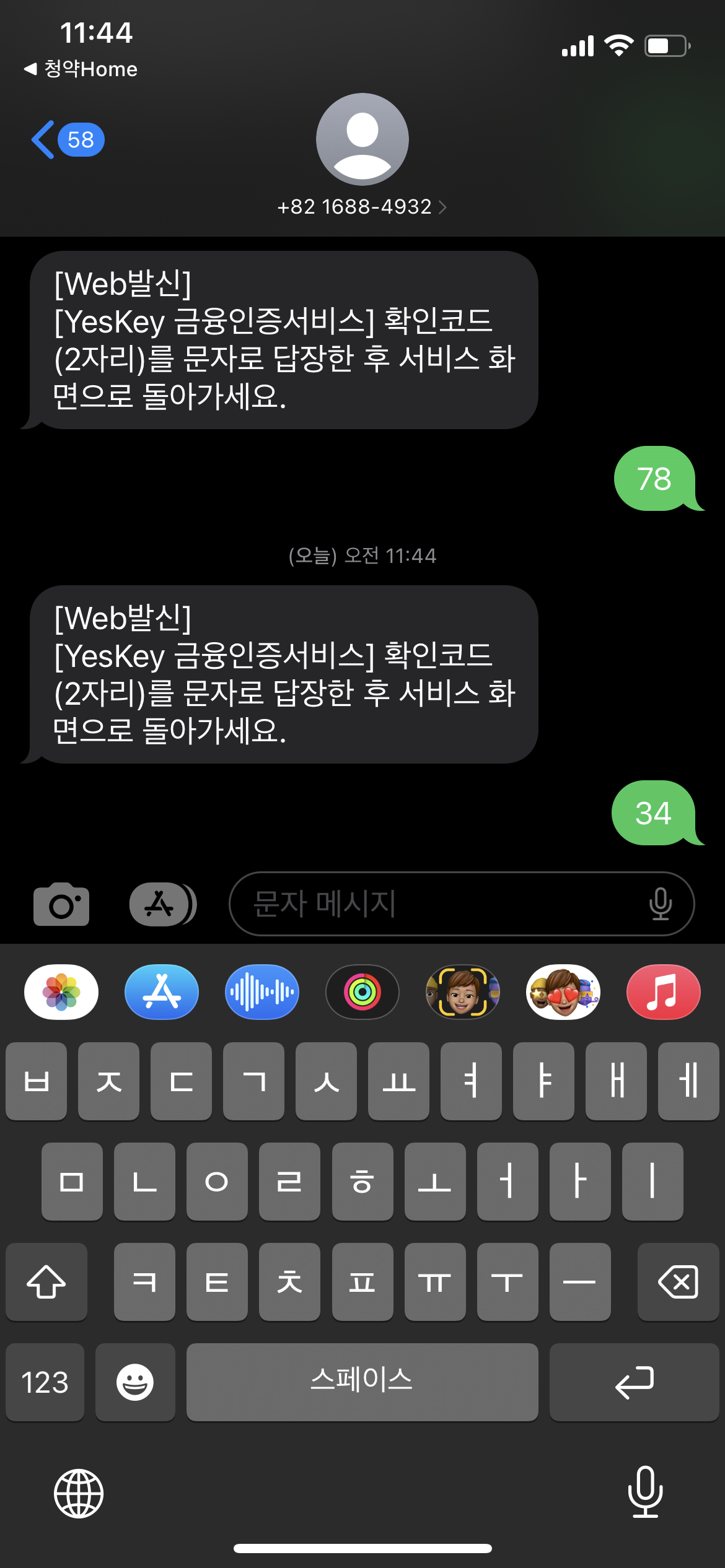
Task: Tap the globe key to switch keyboards
Action: coord(81,1492)
